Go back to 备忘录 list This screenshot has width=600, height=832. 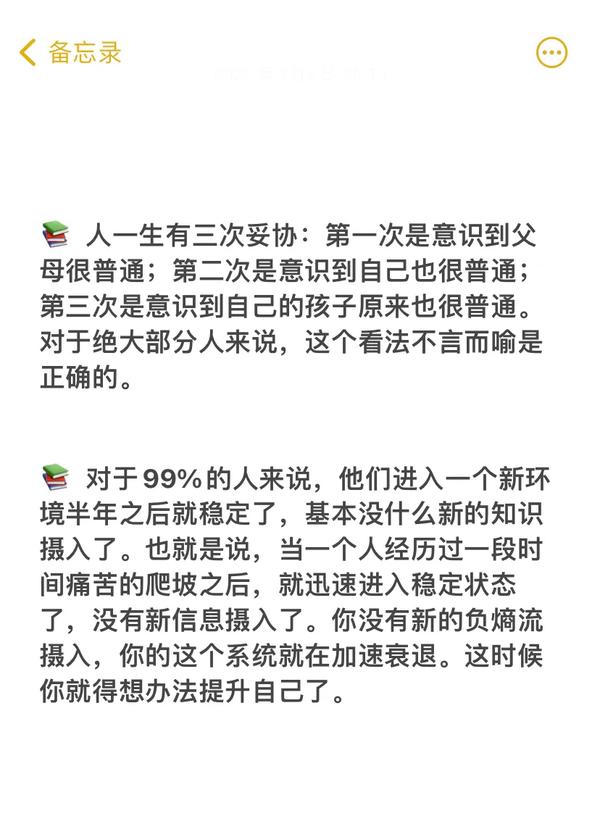coord(68,53)
